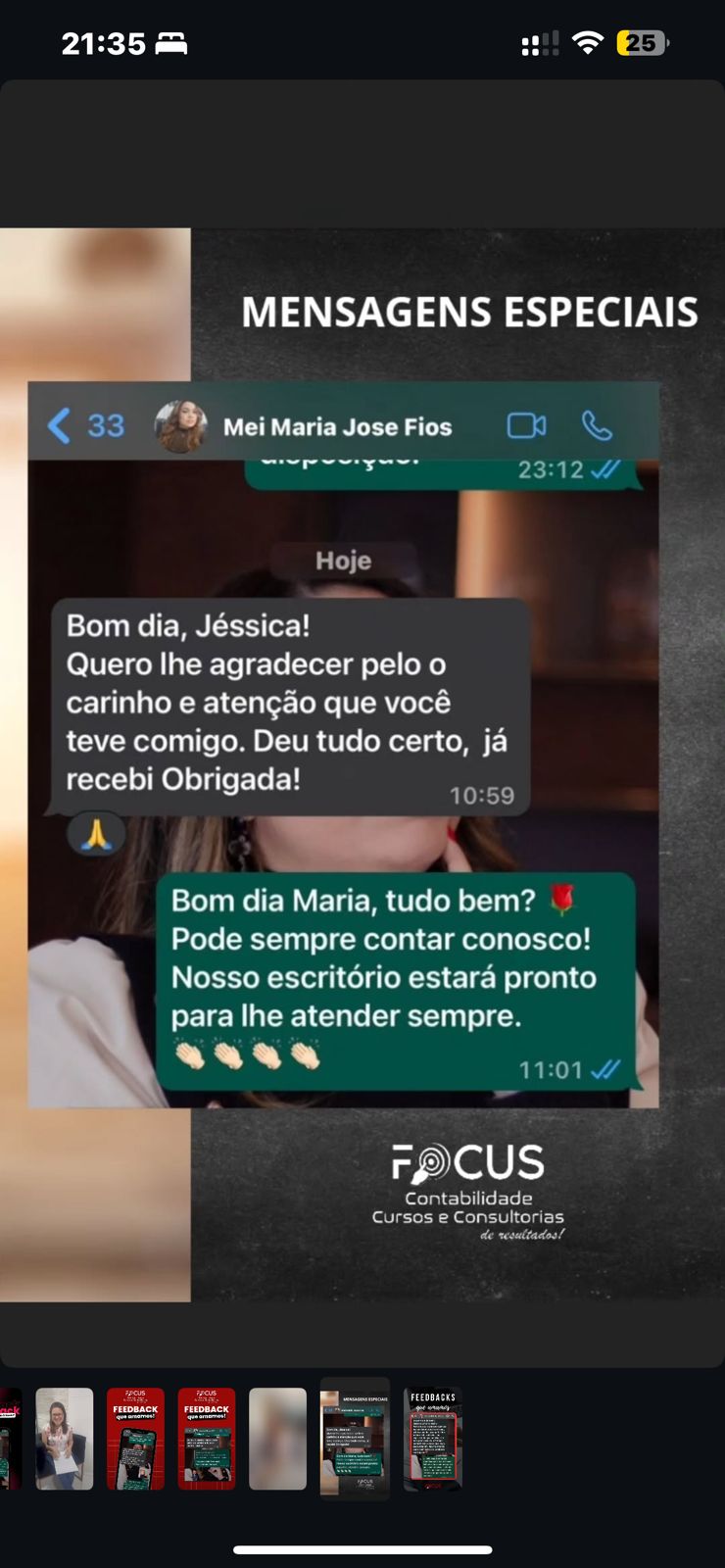Open the thumbnail of the smiling woman sitting
The height and width of the screenshot is (1568, 725).
[x=65, y=1439]
